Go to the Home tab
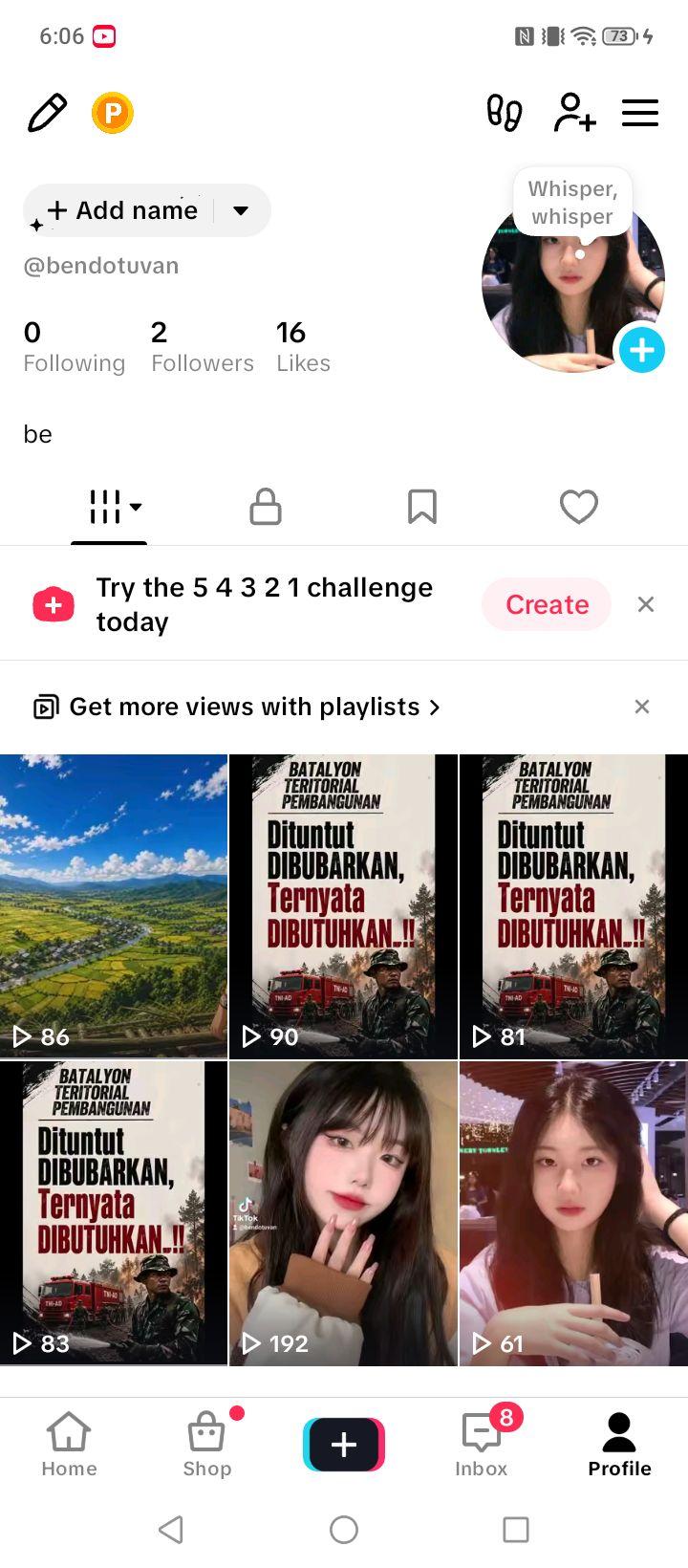Image resolution: width=688 pixels, height=1568 pixels. pyautogui.click(x=69, y=1445)
